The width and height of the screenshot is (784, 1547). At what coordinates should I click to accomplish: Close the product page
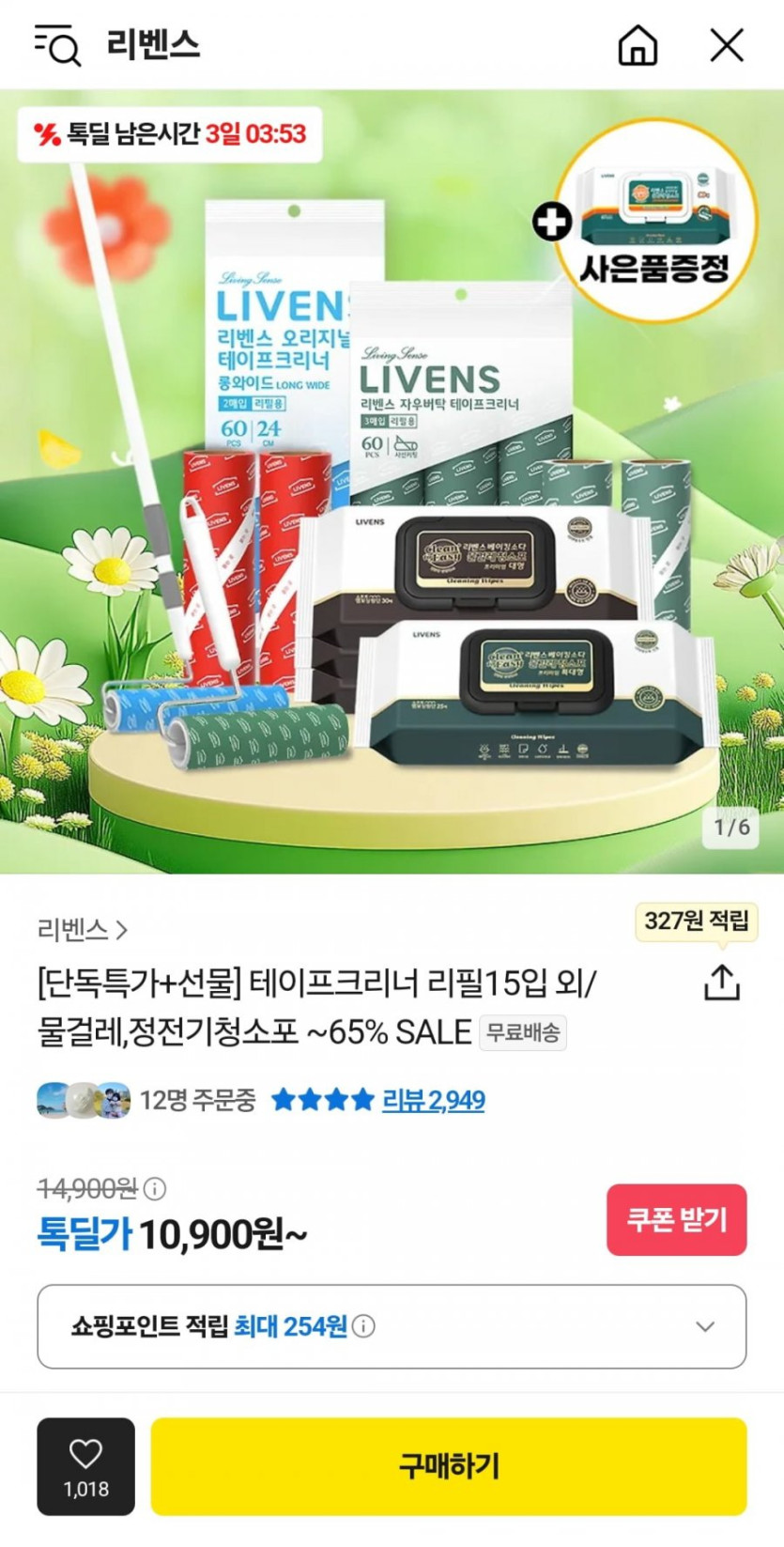click(x=726, y=45)
